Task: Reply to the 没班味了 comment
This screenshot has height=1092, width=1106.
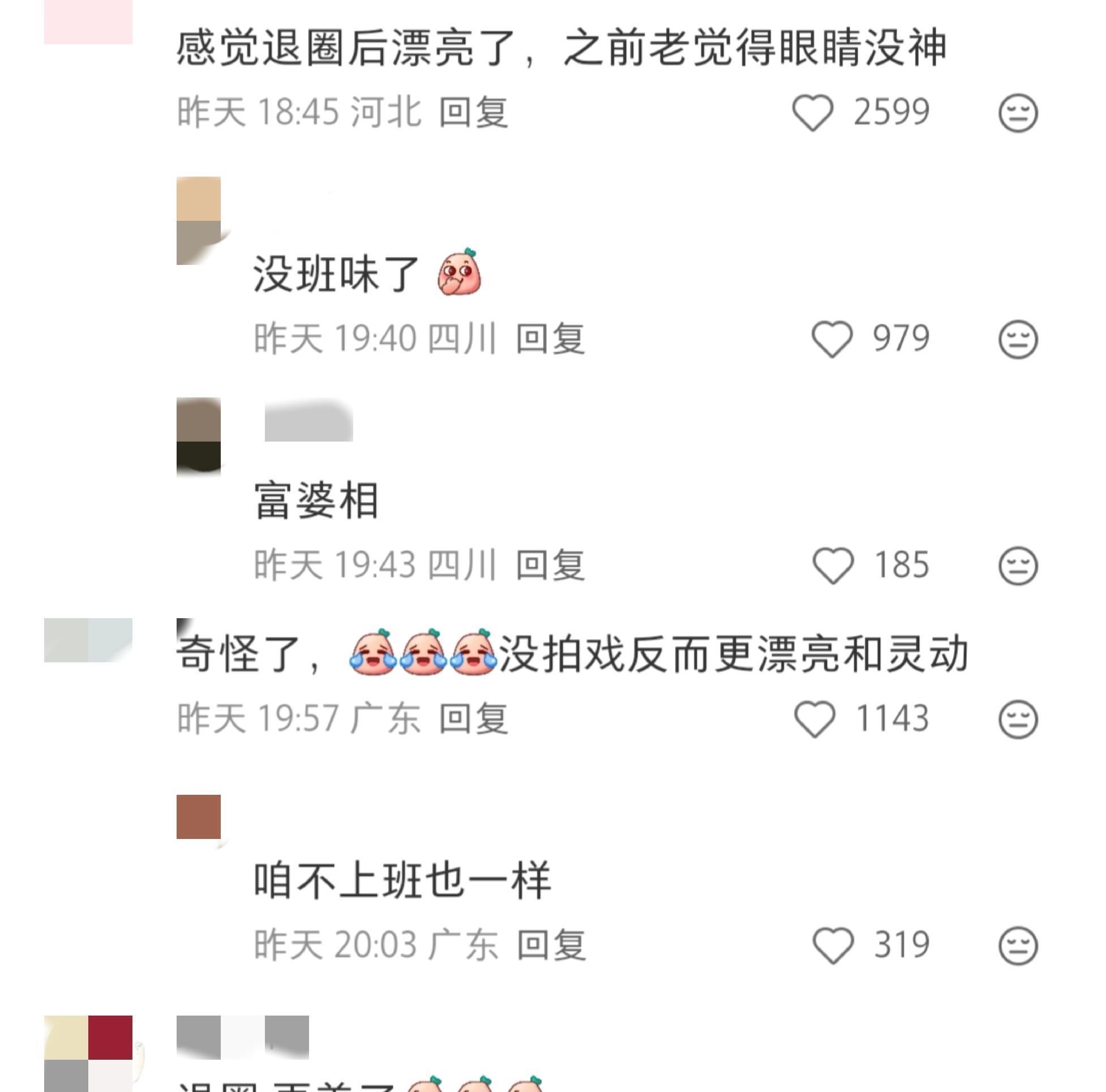Action: 550,339
